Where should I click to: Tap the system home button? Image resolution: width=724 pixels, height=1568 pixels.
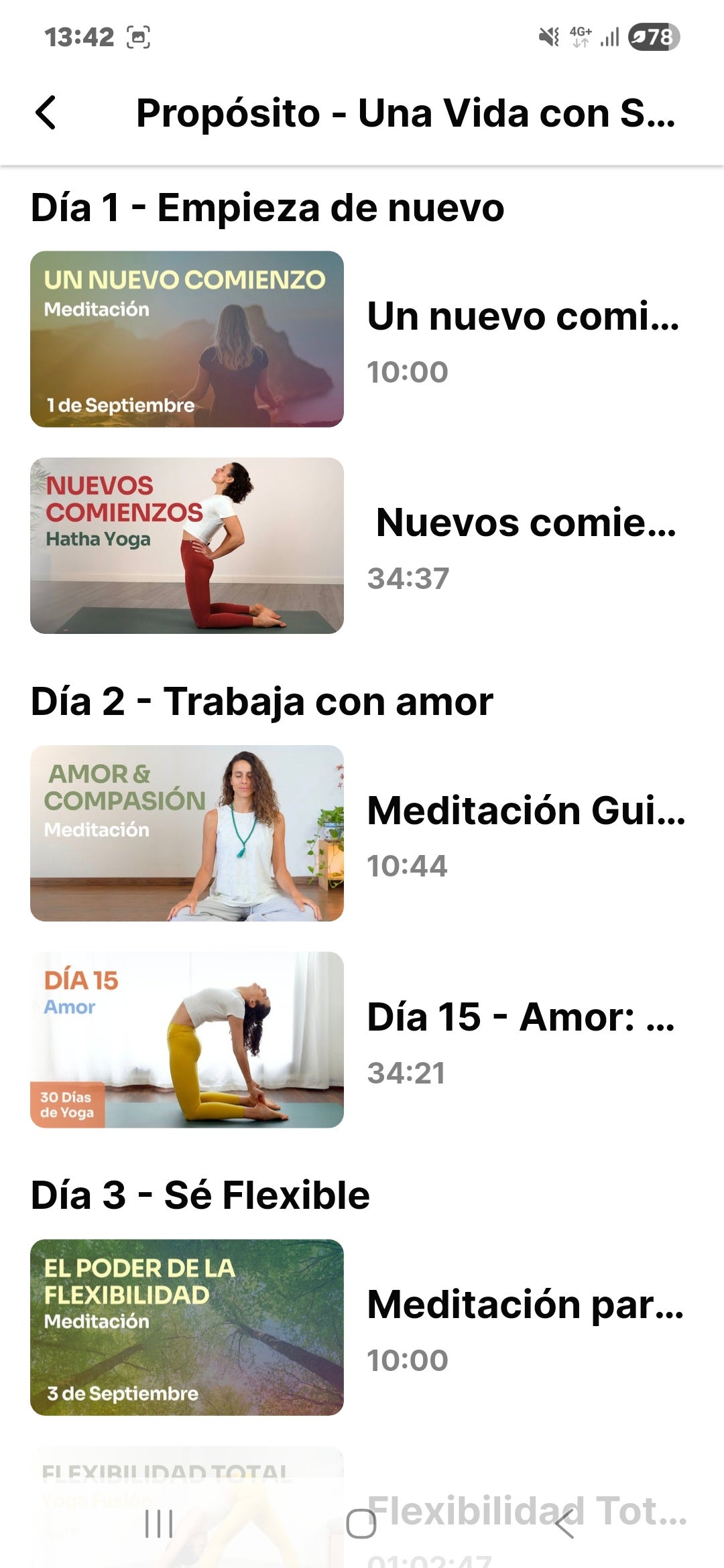point(361,1524)
